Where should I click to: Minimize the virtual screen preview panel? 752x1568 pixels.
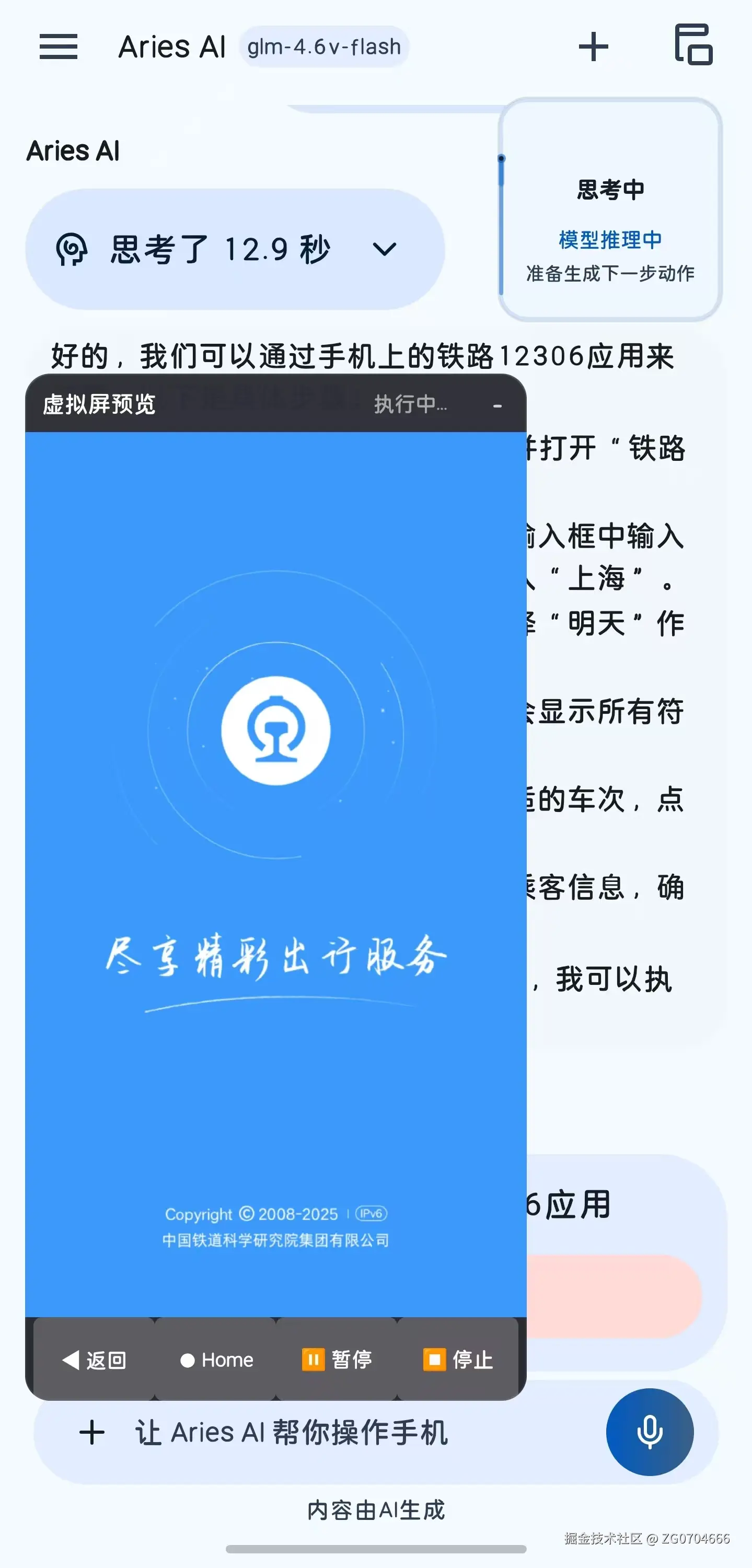point(498,405)
